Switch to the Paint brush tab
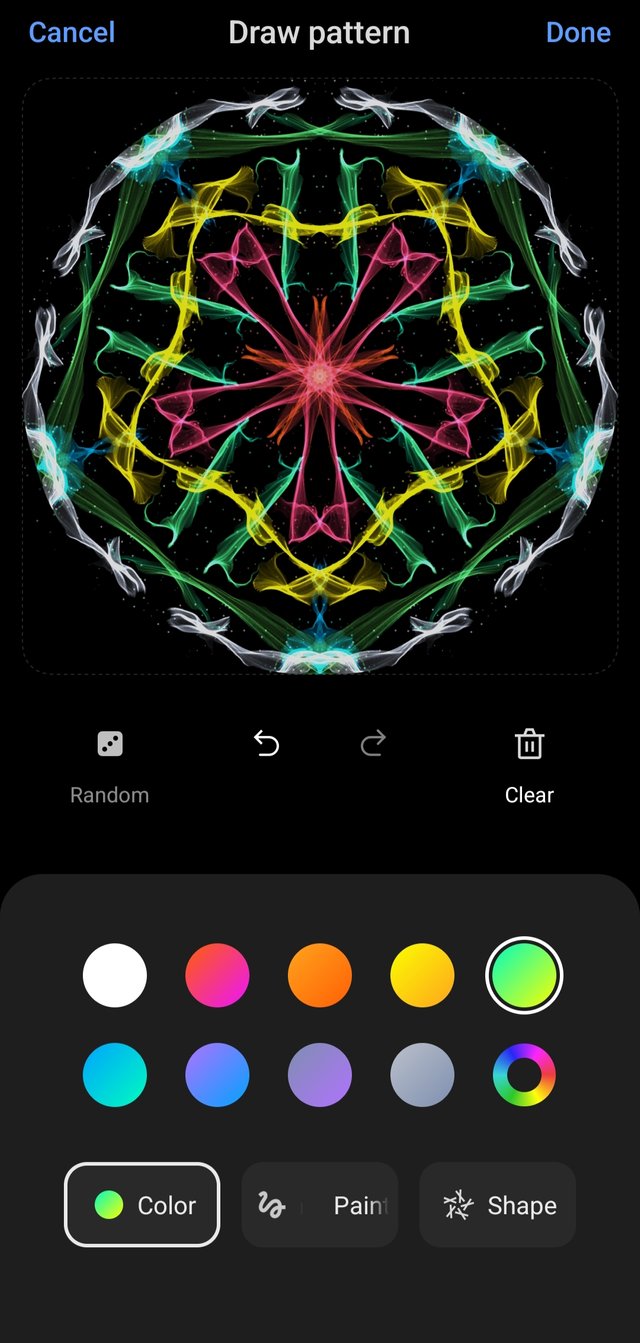This screenshot has width=640, height=1343. coord(320,1205)
